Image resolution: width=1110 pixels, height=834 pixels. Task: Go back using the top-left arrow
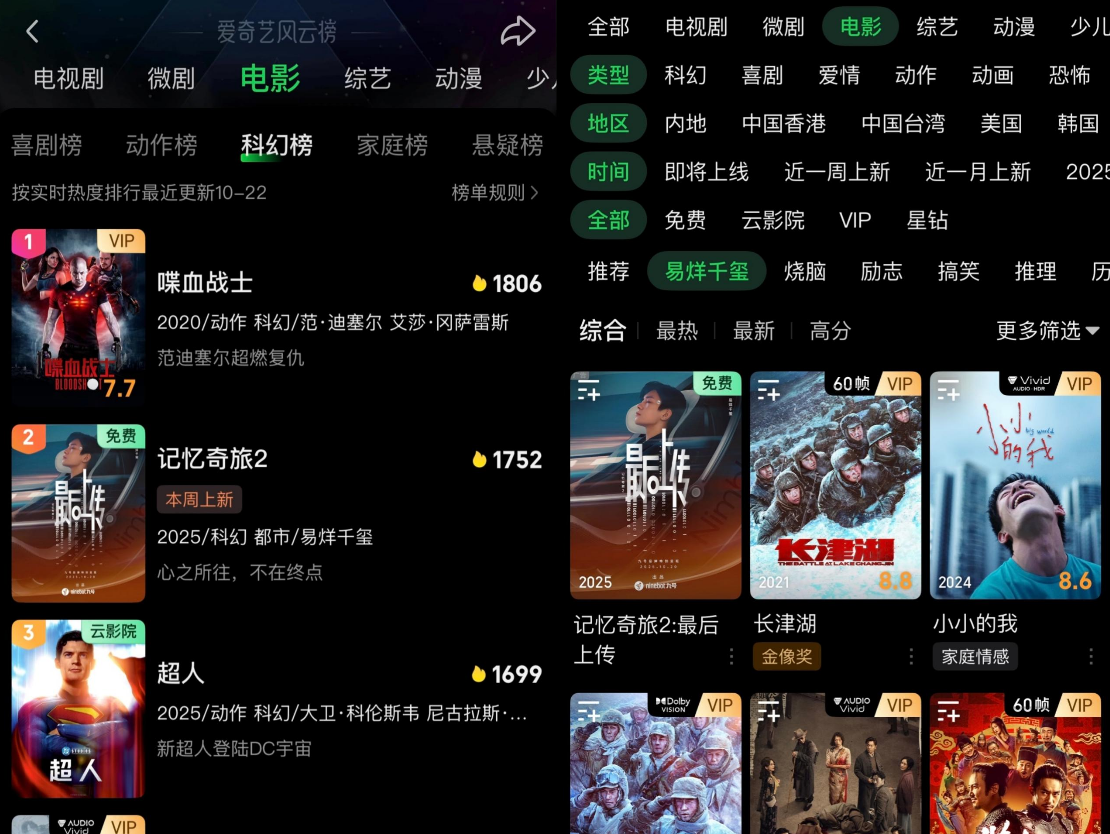pos(32,32)
